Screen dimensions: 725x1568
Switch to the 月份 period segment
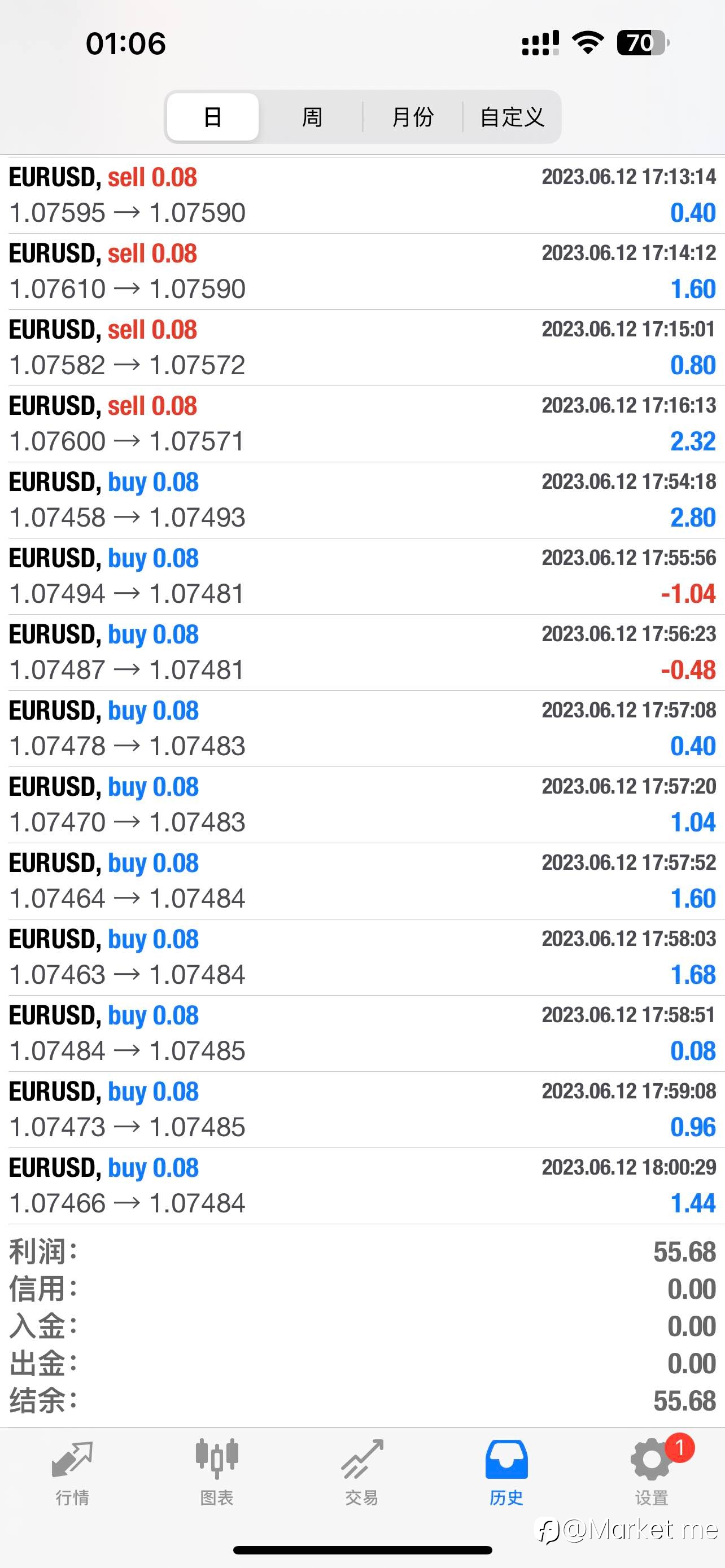[x=413, y=117]
